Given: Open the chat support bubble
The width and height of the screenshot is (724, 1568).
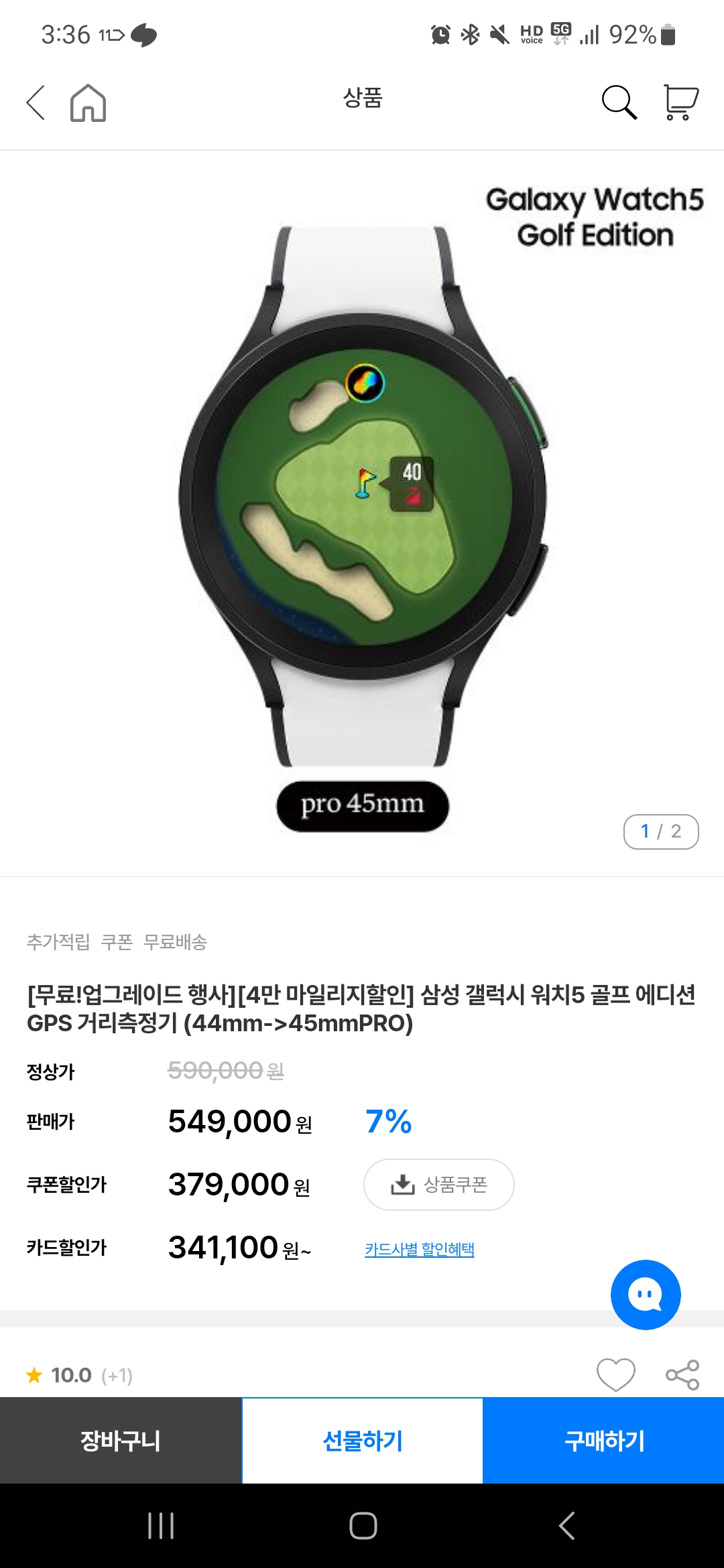Looking at the screenshot, I should (645, 1295).
